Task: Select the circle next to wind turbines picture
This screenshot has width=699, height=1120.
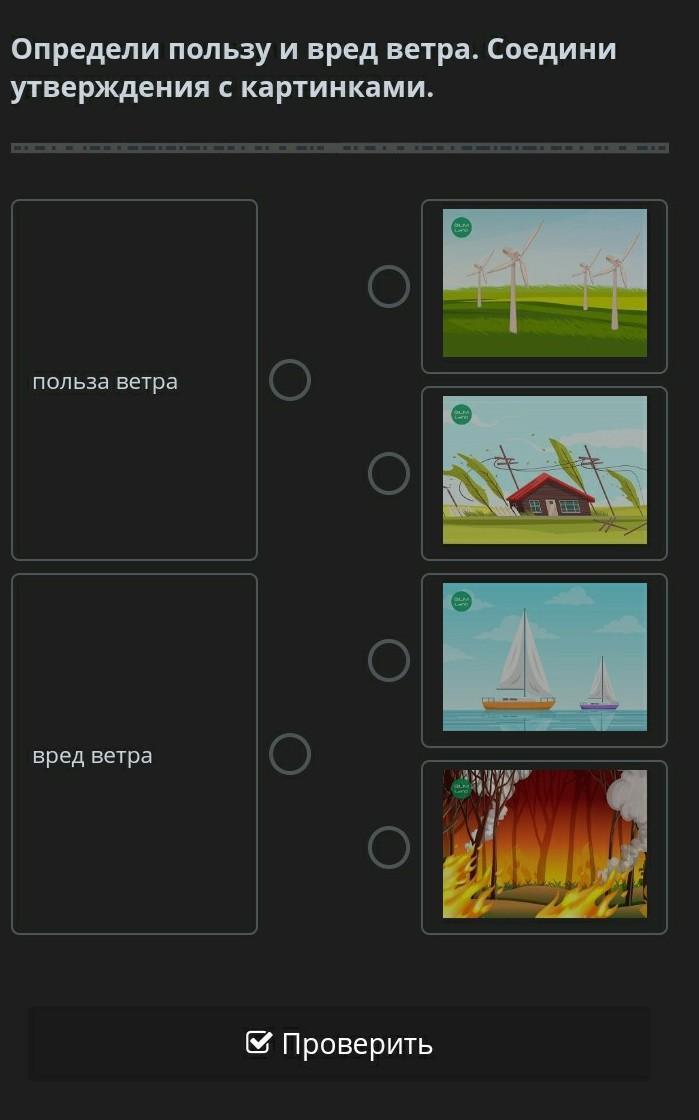Action: tap(389, 287)
